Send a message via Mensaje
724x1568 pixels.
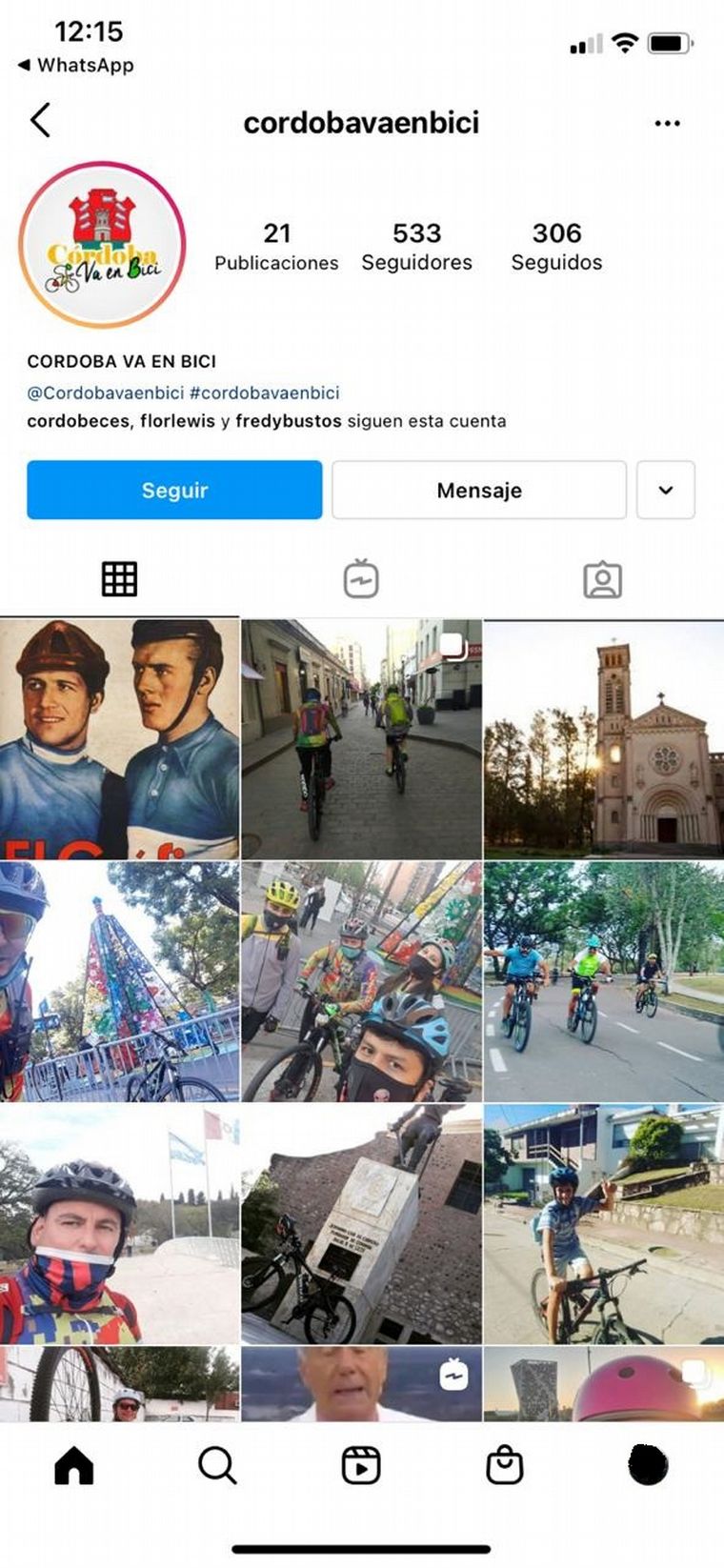[x=478, y=490]
